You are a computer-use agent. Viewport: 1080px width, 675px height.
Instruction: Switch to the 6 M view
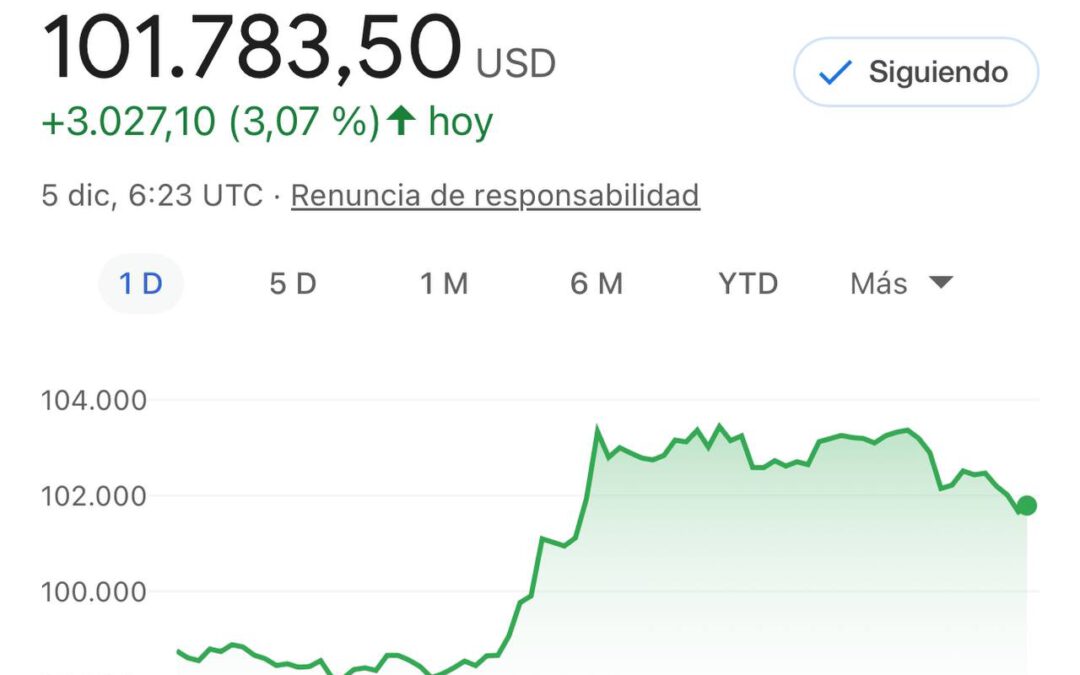[596, 284]
